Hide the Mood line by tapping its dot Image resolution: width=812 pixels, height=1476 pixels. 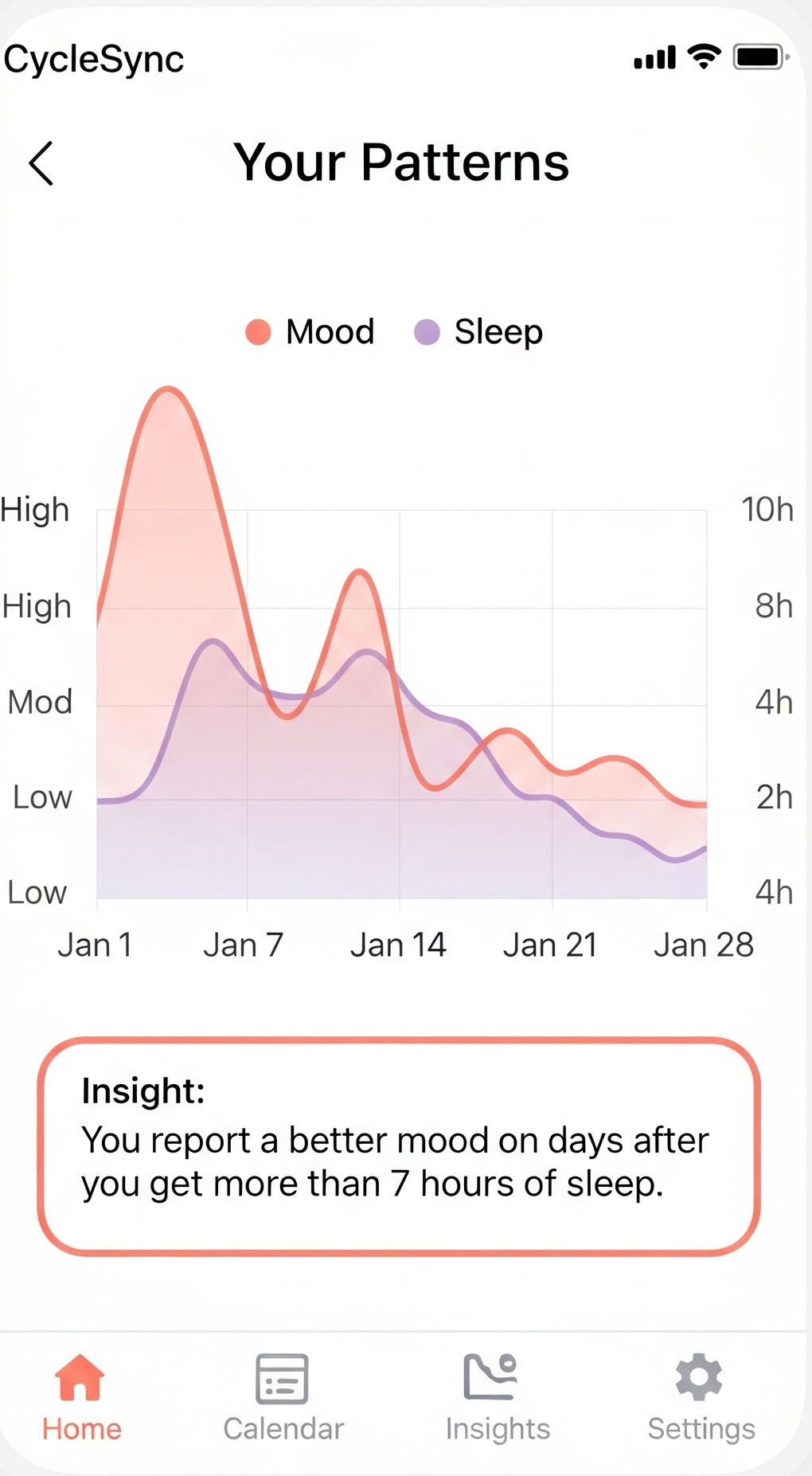[x=258, y=331]
